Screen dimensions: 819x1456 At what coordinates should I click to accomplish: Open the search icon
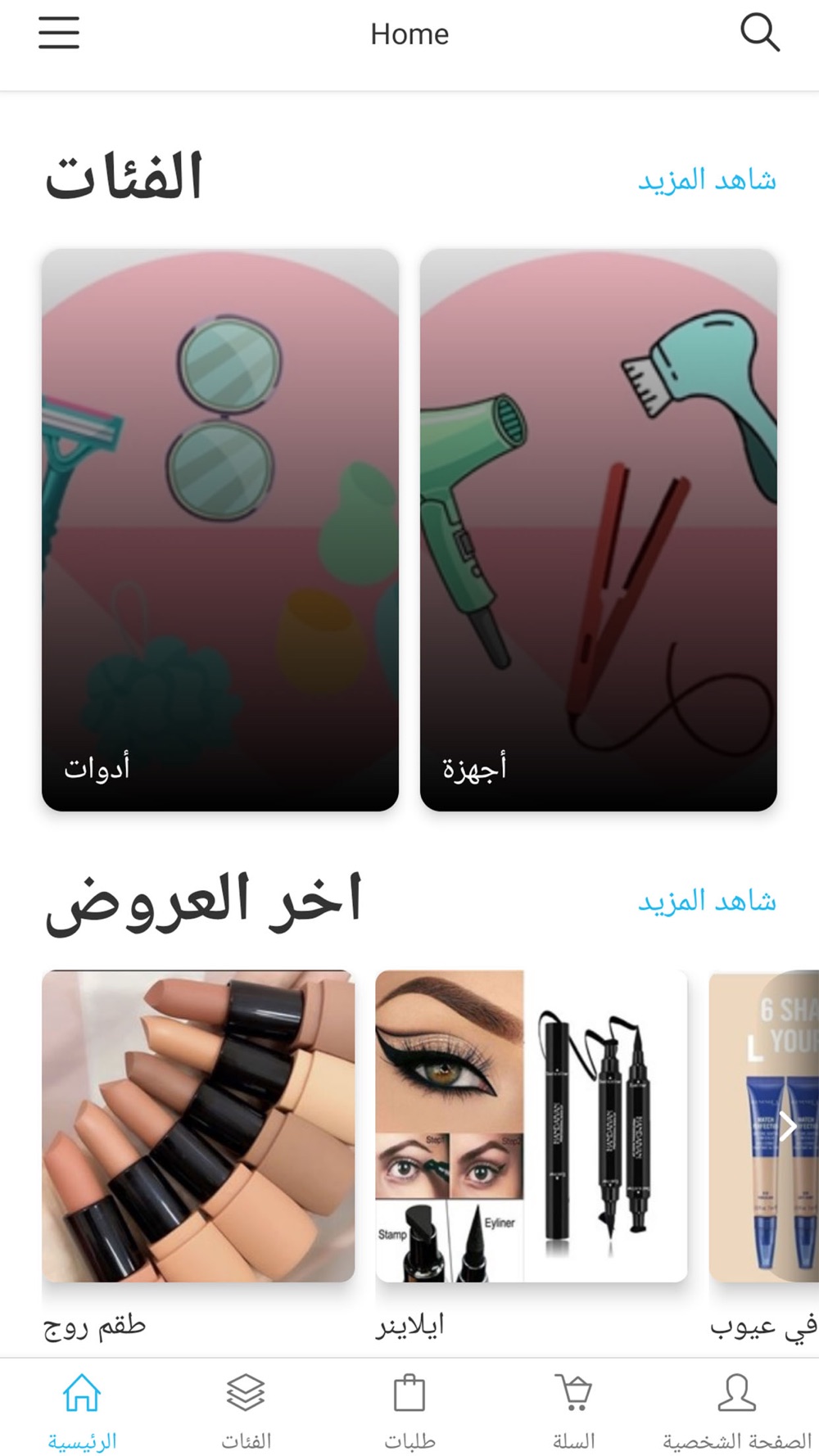(x=759, y=34)
